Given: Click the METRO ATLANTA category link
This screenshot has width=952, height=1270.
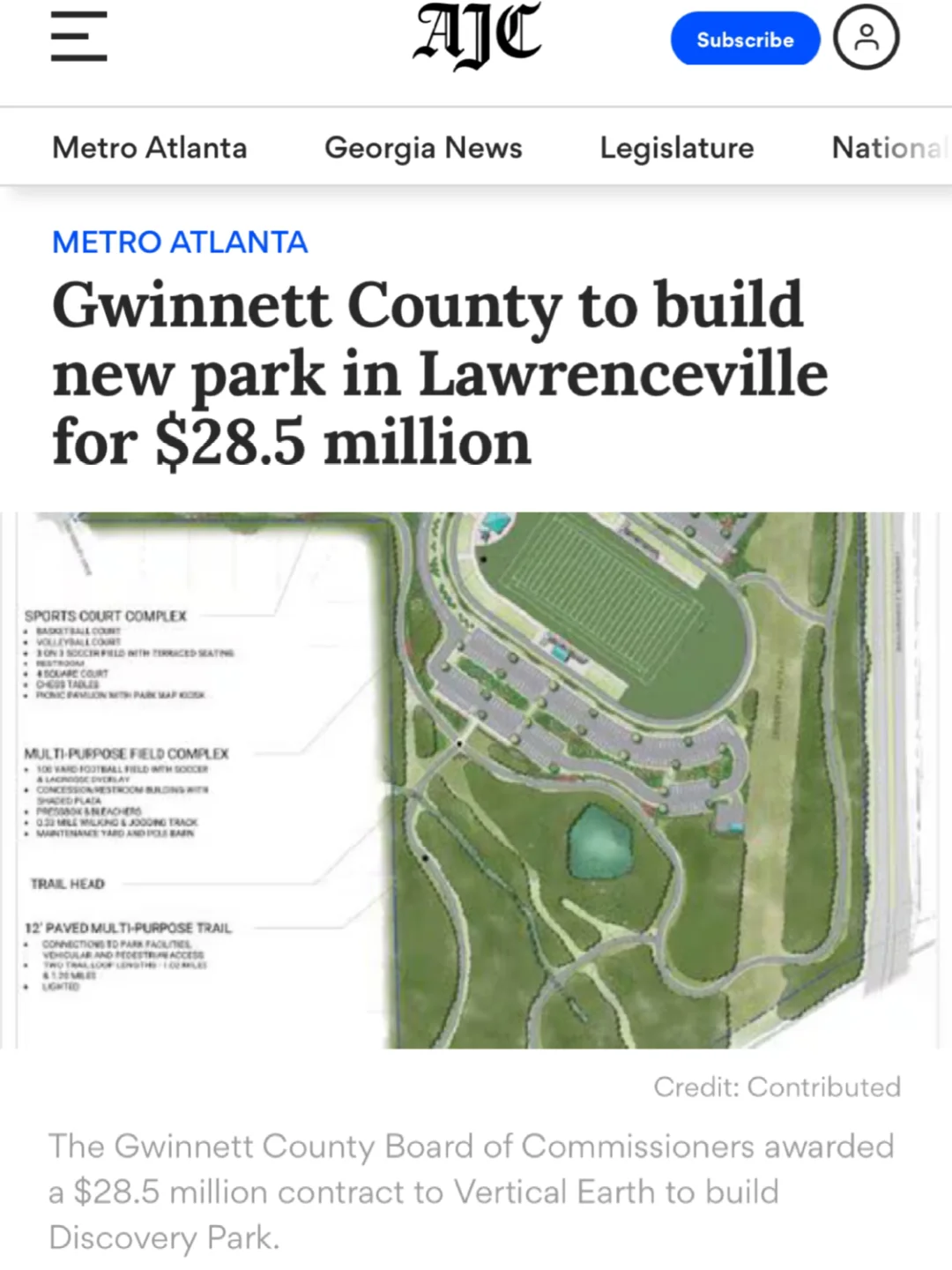Looking at the screenshot, I should click(181, 242).
